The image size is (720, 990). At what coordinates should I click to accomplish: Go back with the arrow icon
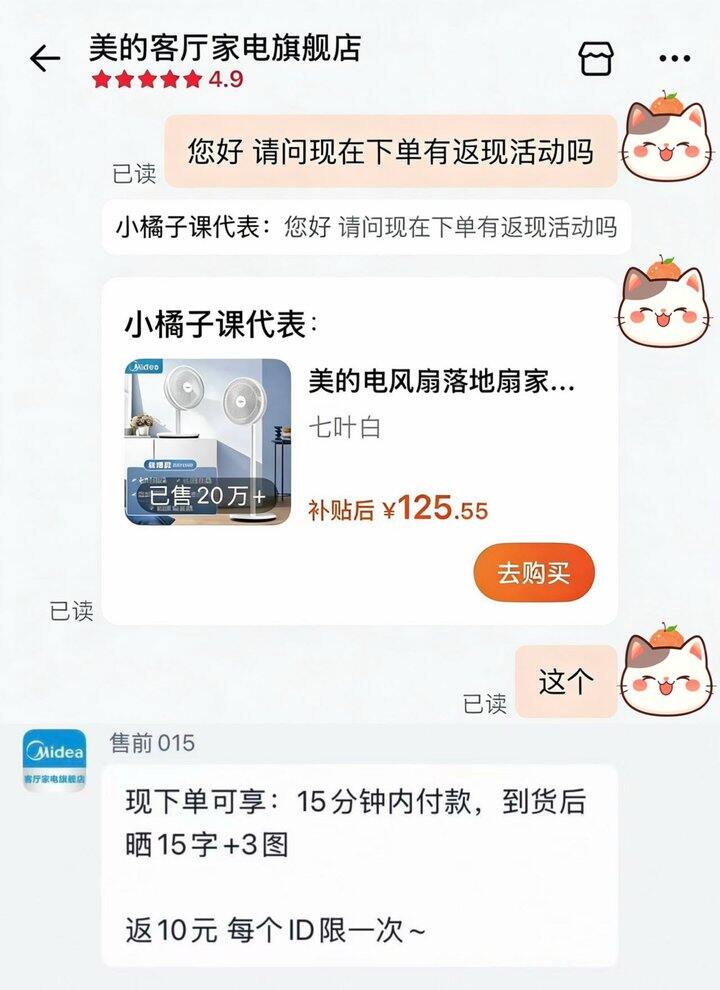45,59
